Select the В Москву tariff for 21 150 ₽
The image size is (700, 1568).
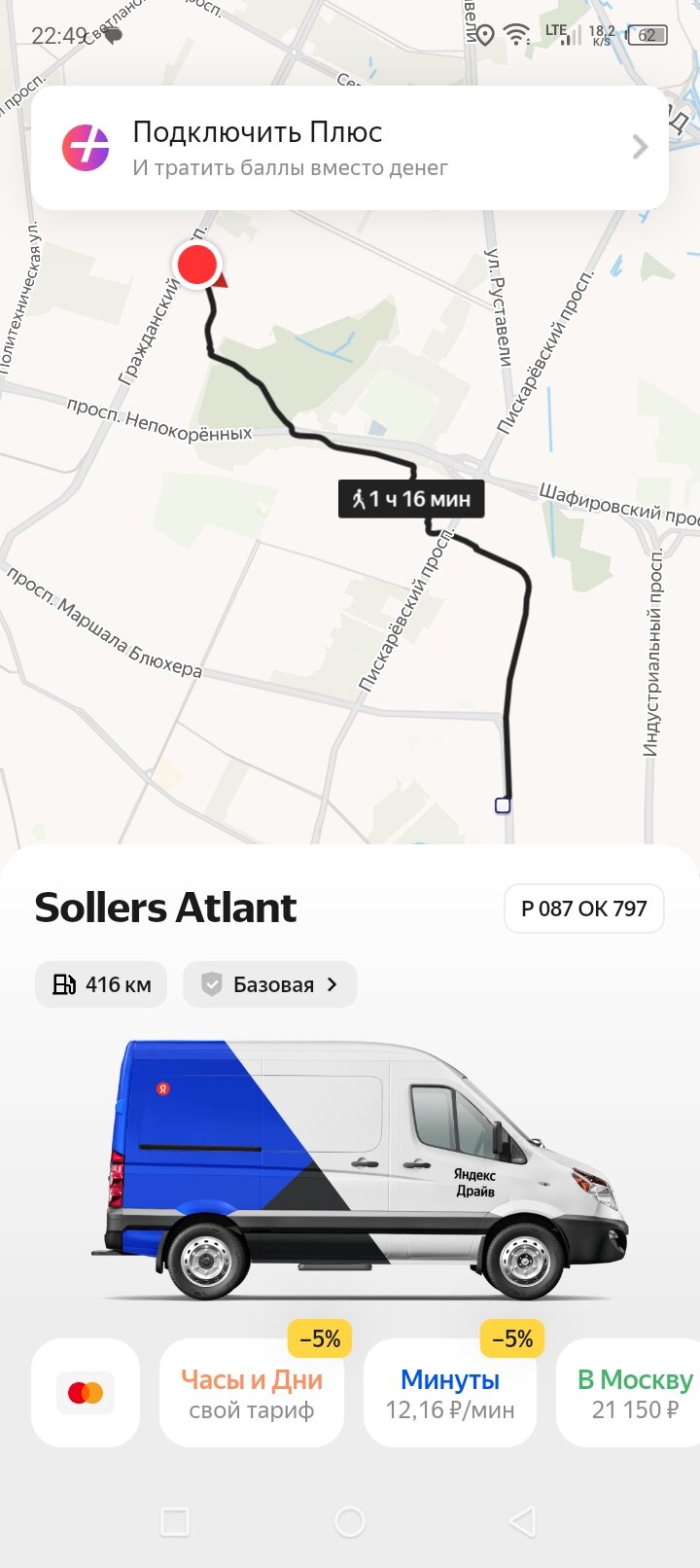coord(632,1393)
